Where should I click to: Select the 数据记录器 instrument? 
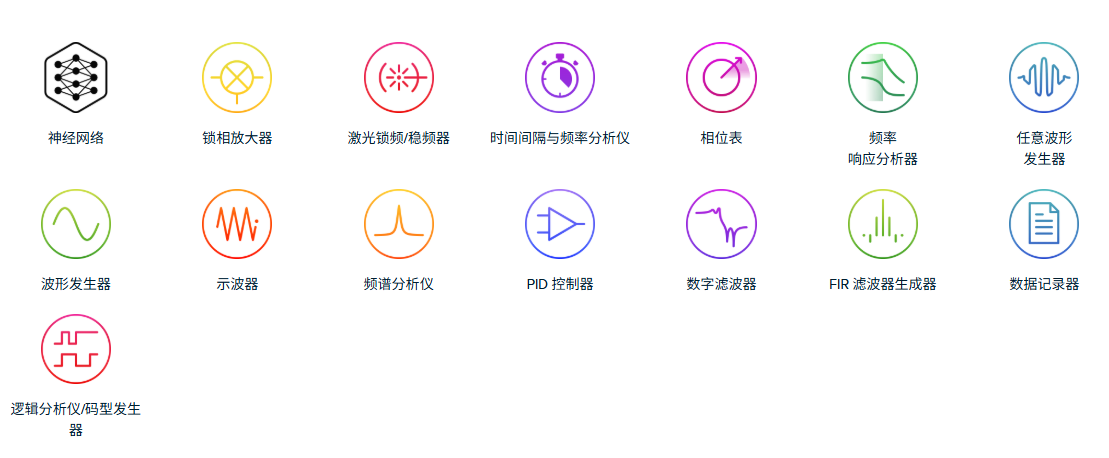coord(1044,223)
